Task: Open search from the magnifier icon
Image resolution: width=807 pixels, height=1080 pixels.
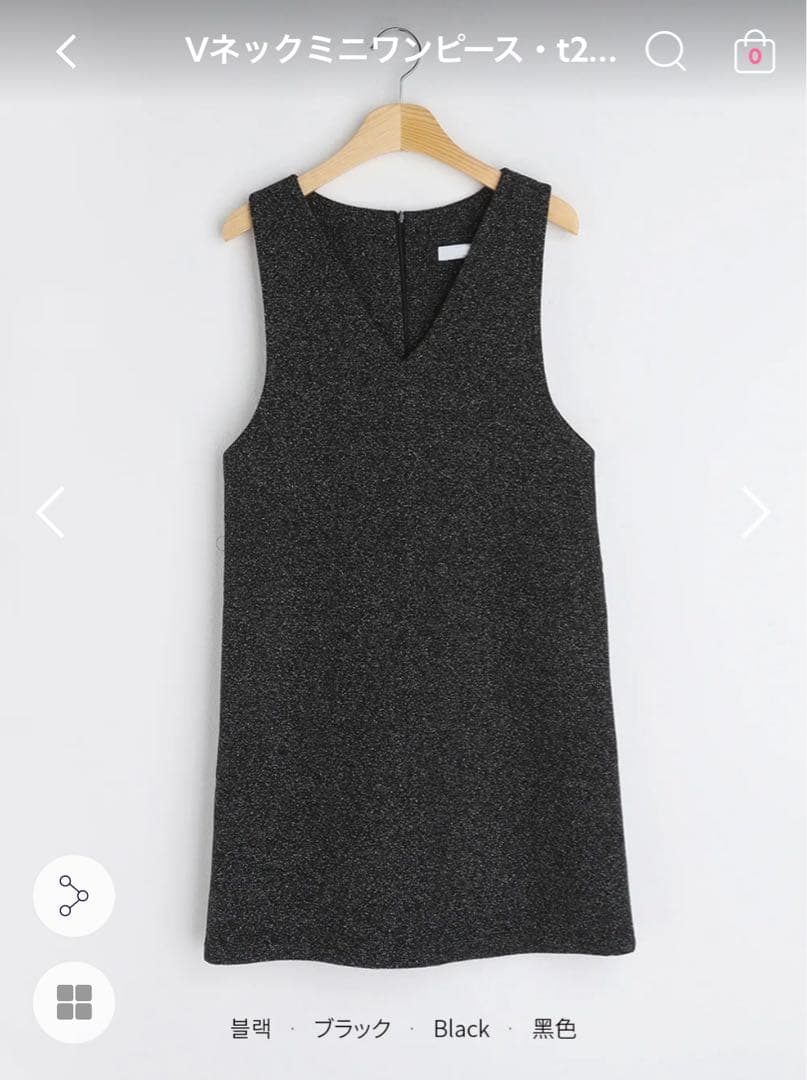Action: pos(664,51)
